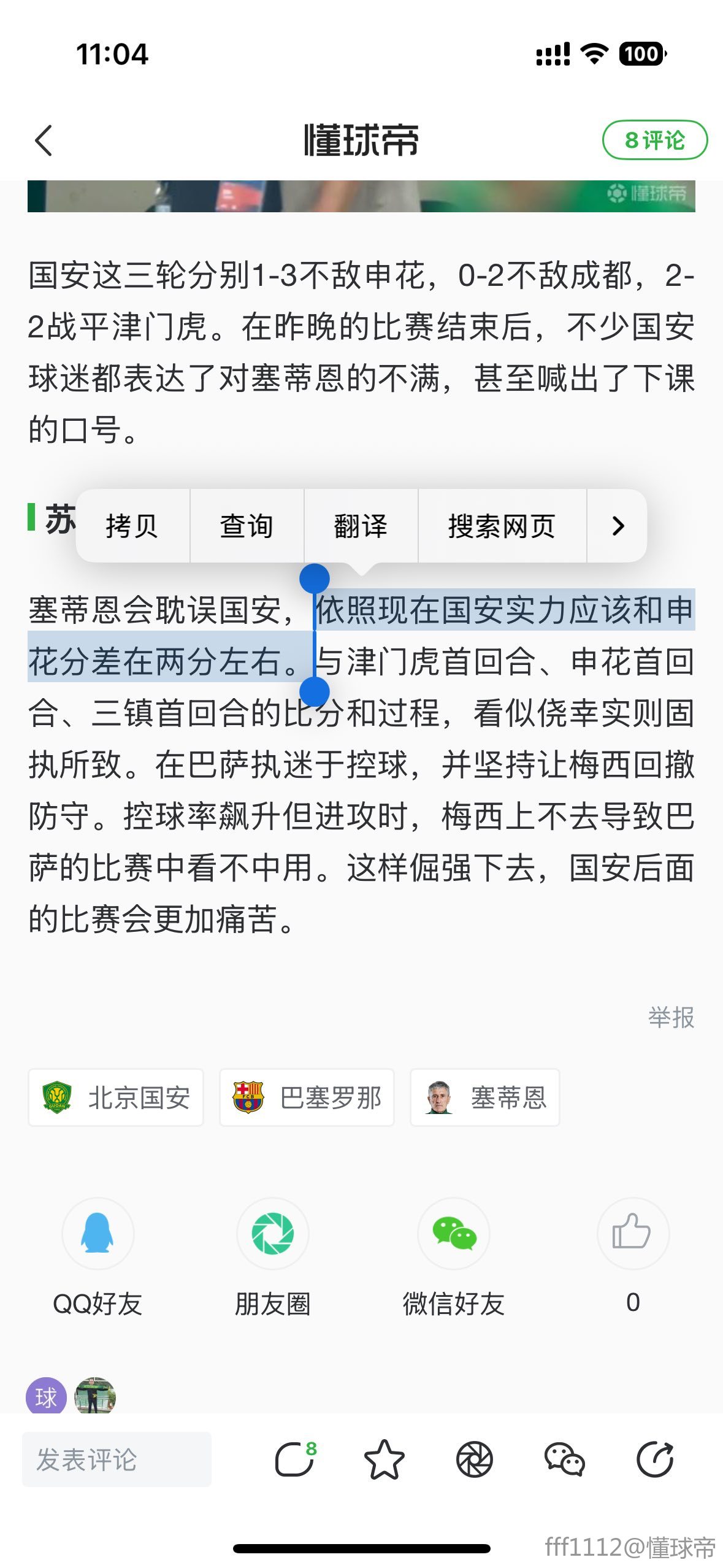Choose 搜索网页 for selected text
This screenshot has height=1568, width=723.
[x=502, y=526]
